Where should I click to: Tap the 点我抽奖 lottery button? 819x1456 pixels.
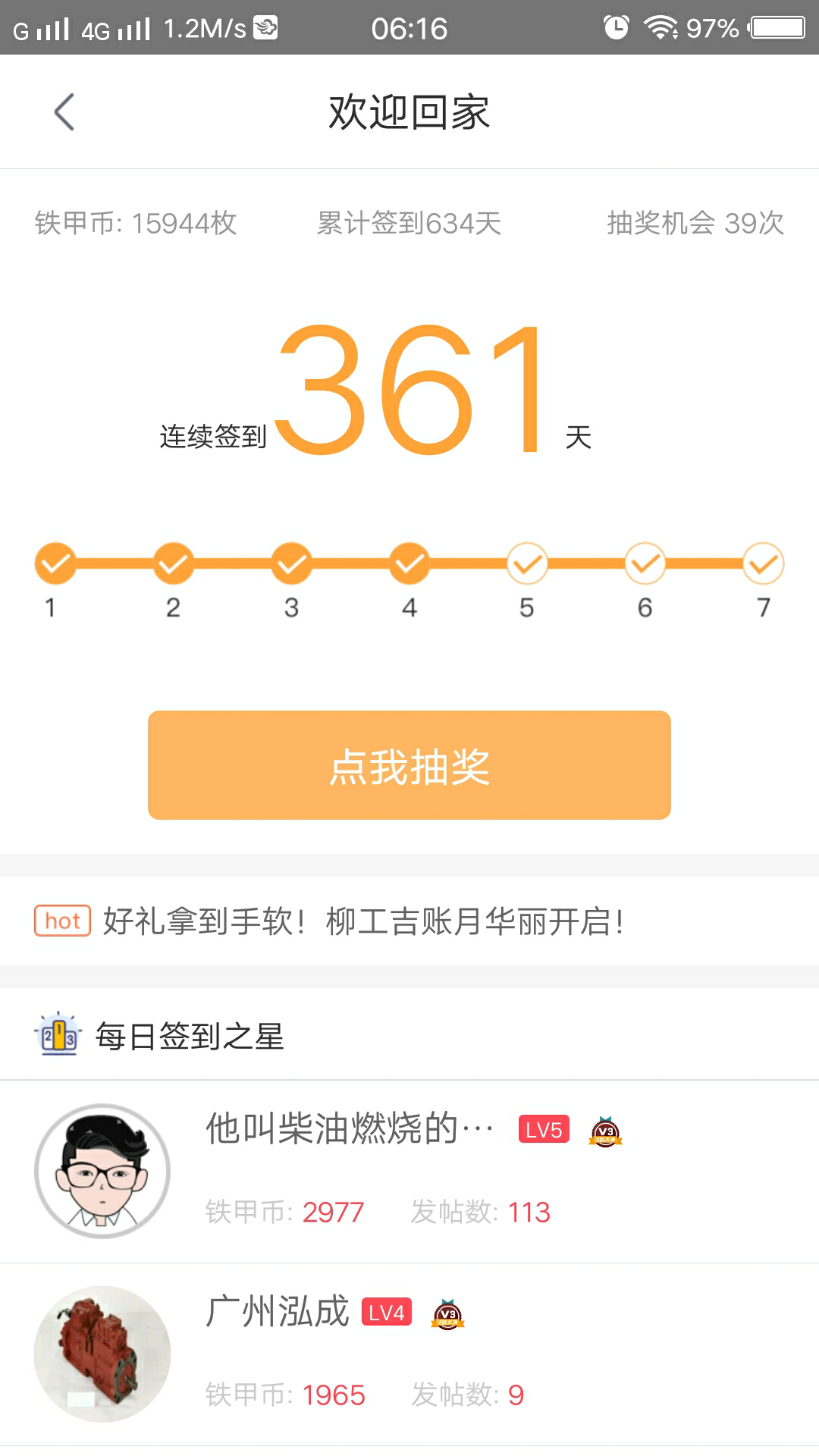[409, 764]
